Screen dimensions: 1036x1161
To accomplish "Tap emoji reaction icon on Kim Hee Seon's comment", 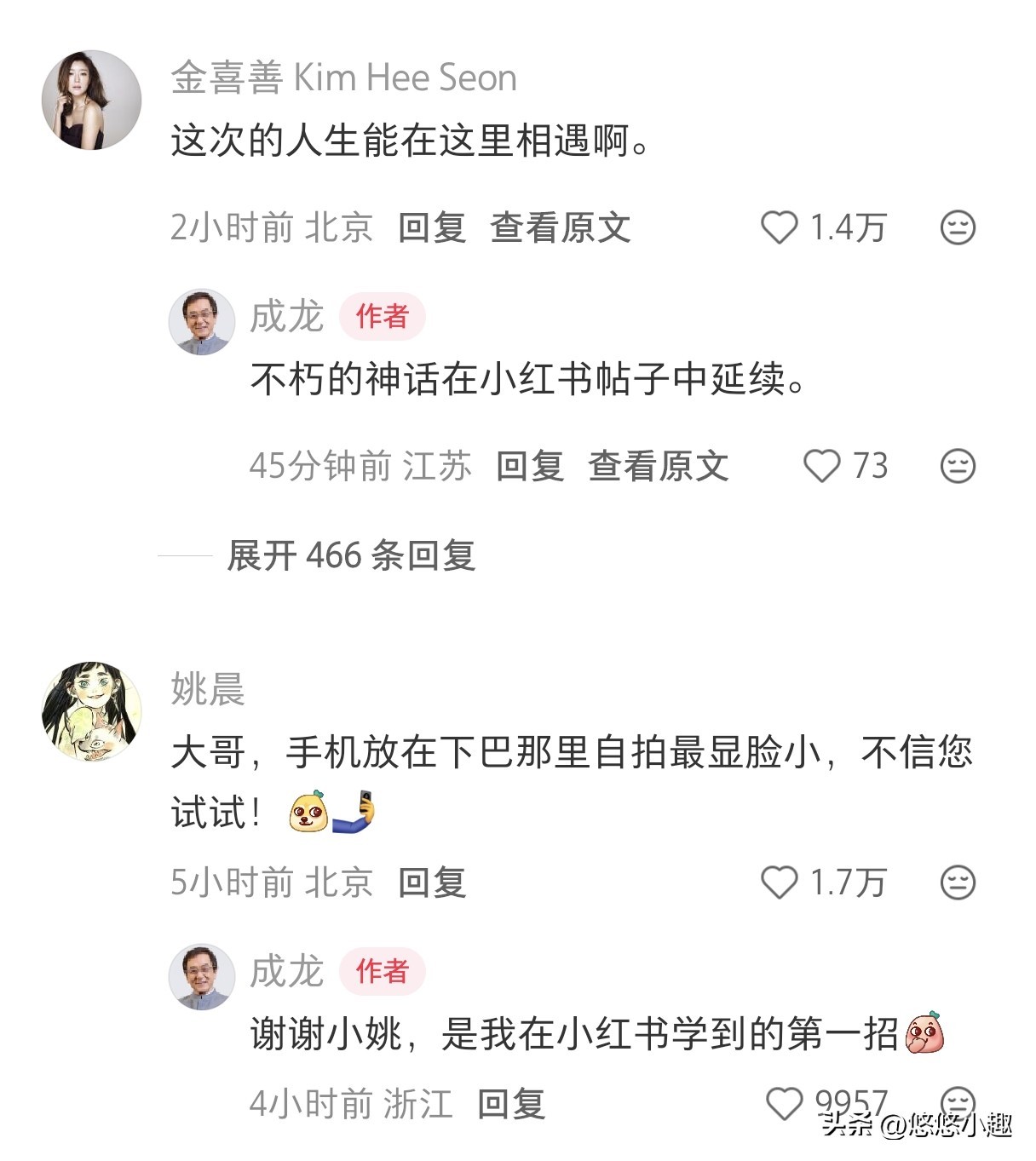I will [957, 227].
